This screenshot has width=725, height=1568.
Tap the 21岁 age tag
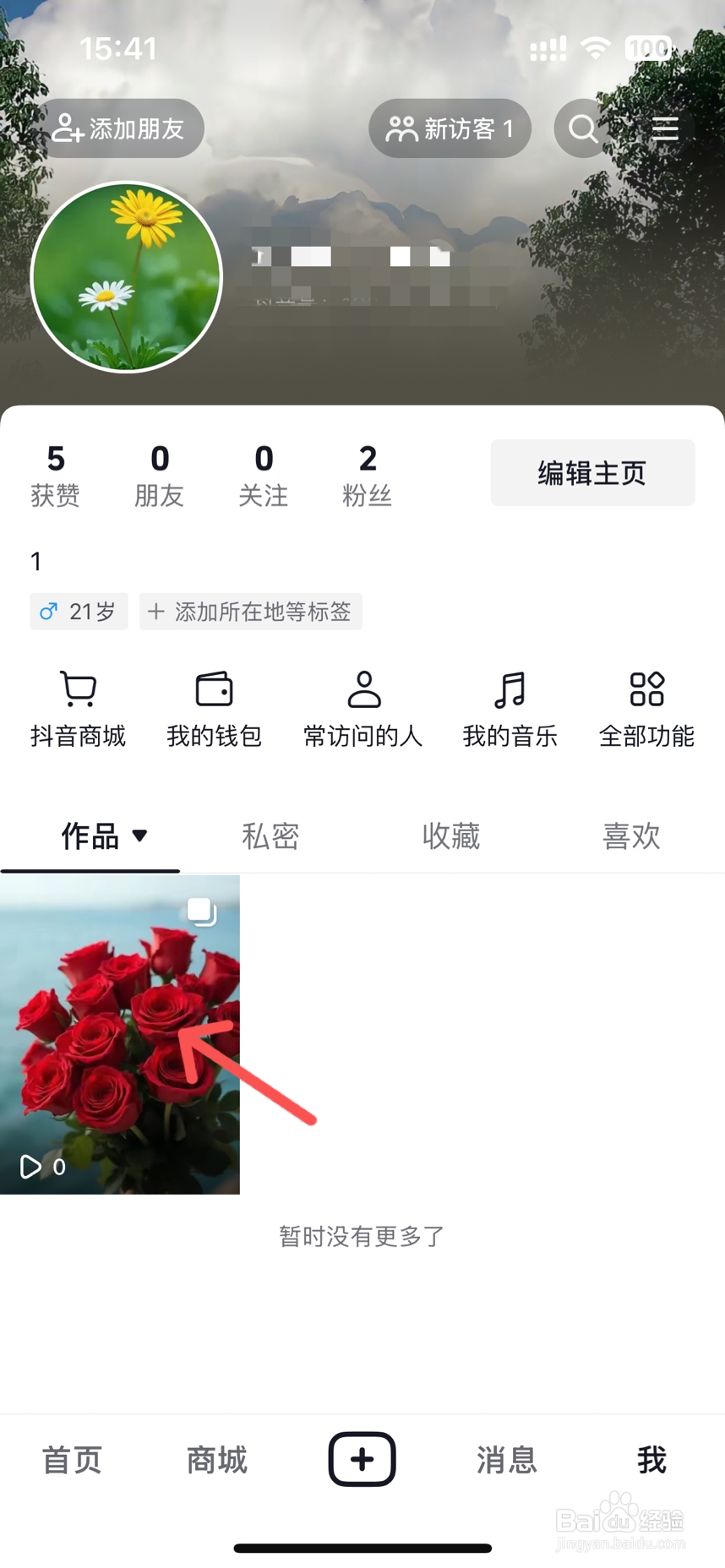[x=78, y=611]
